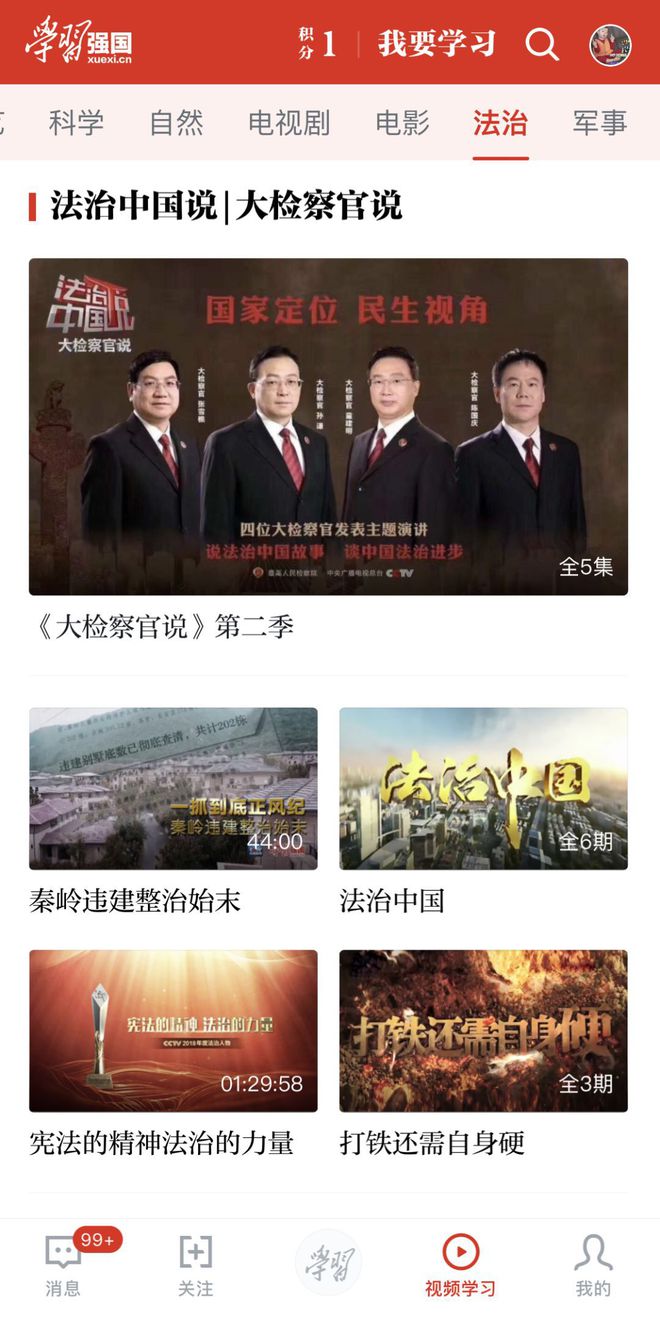660x1319 pixels.
Task: Open the 法治中国 video series
Action: 483,789
